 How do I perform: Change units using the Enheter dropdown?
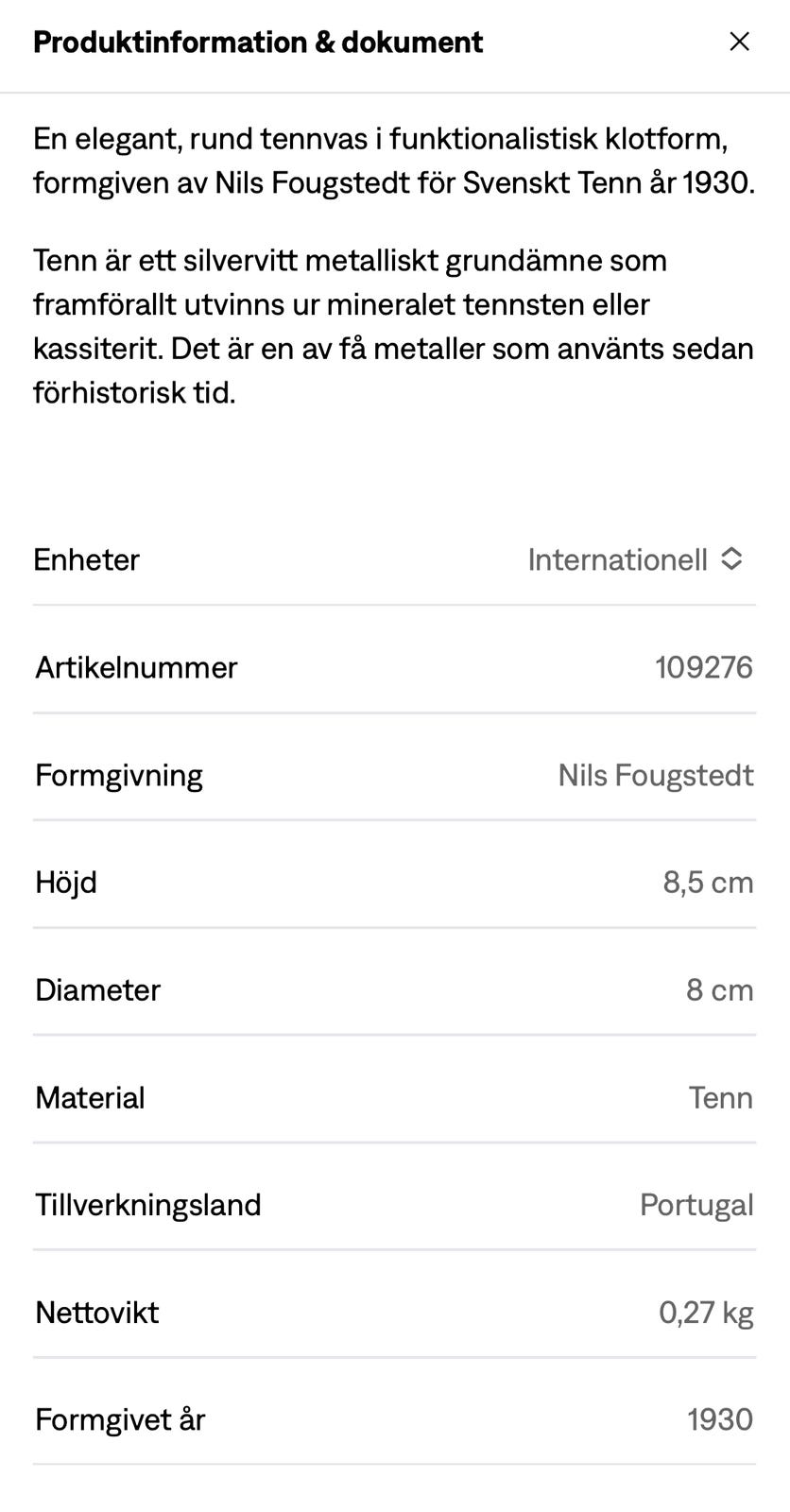tap(635, 559)
